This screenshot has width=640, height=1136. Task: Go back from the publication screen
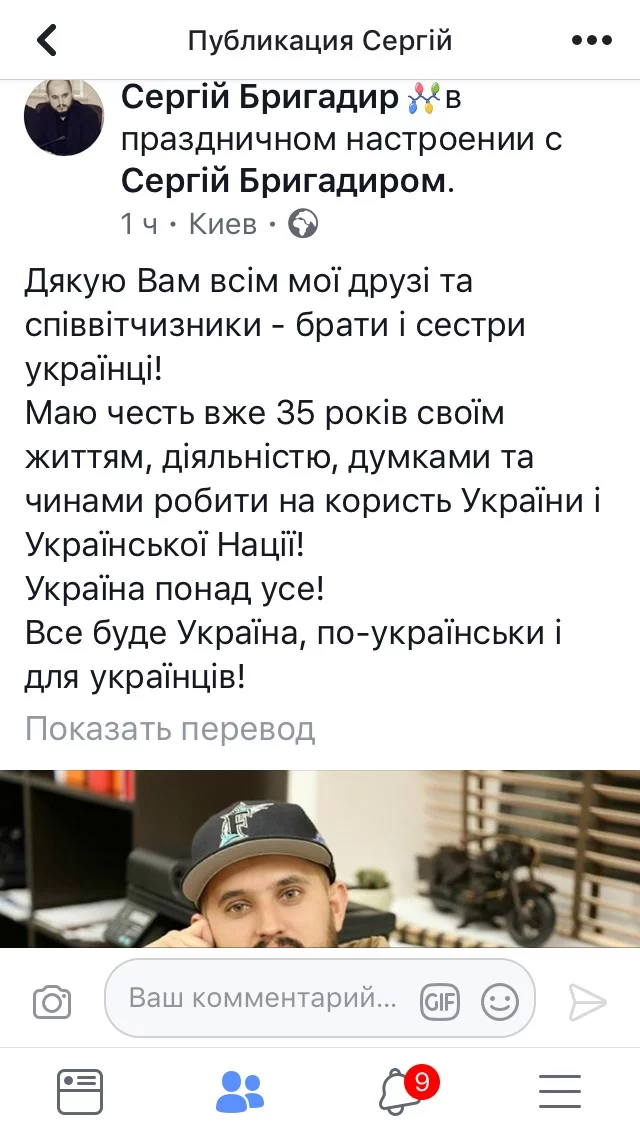click(46, 40)
